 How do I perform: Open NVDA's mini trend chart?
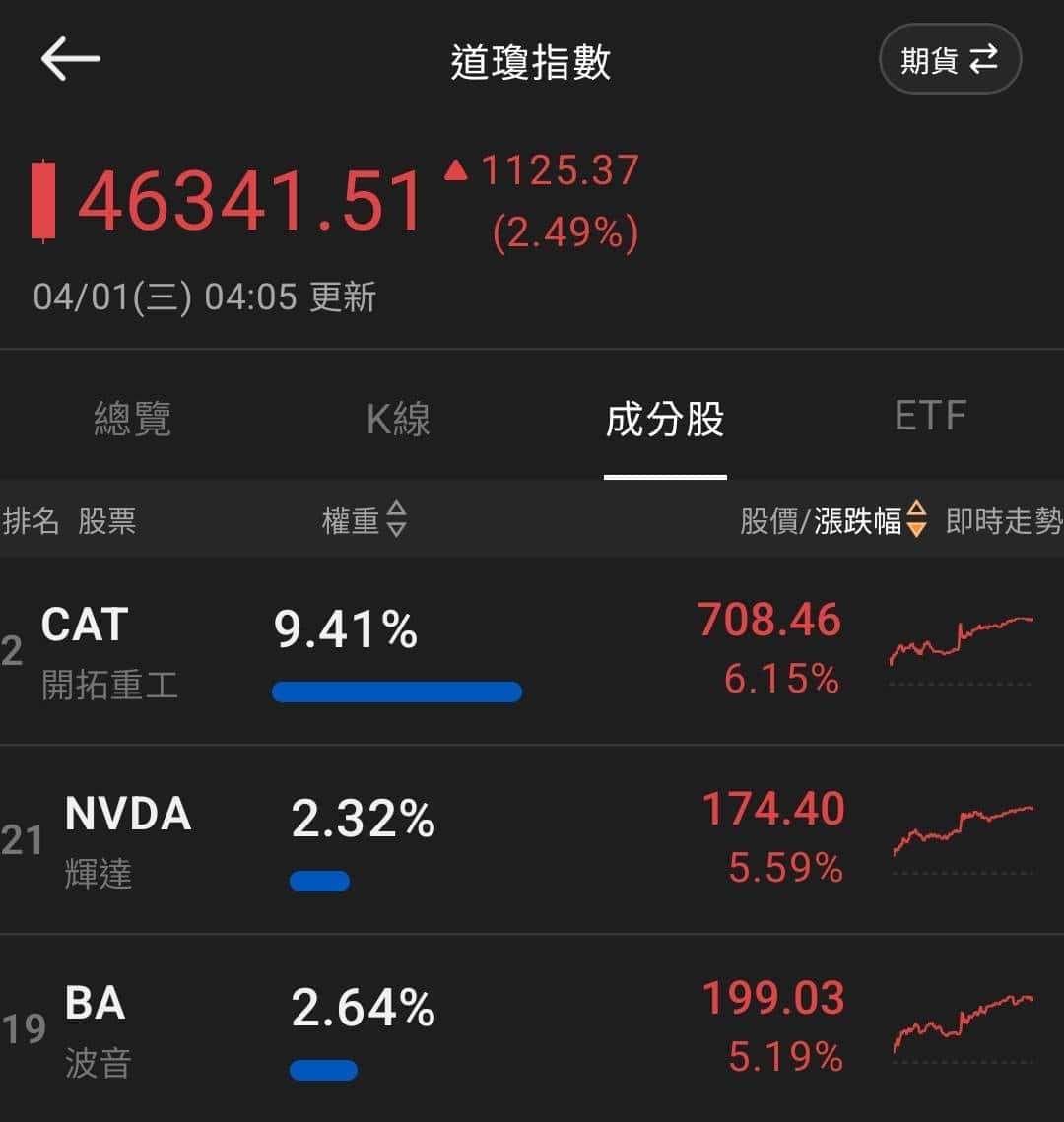click(x=964, y=836)
